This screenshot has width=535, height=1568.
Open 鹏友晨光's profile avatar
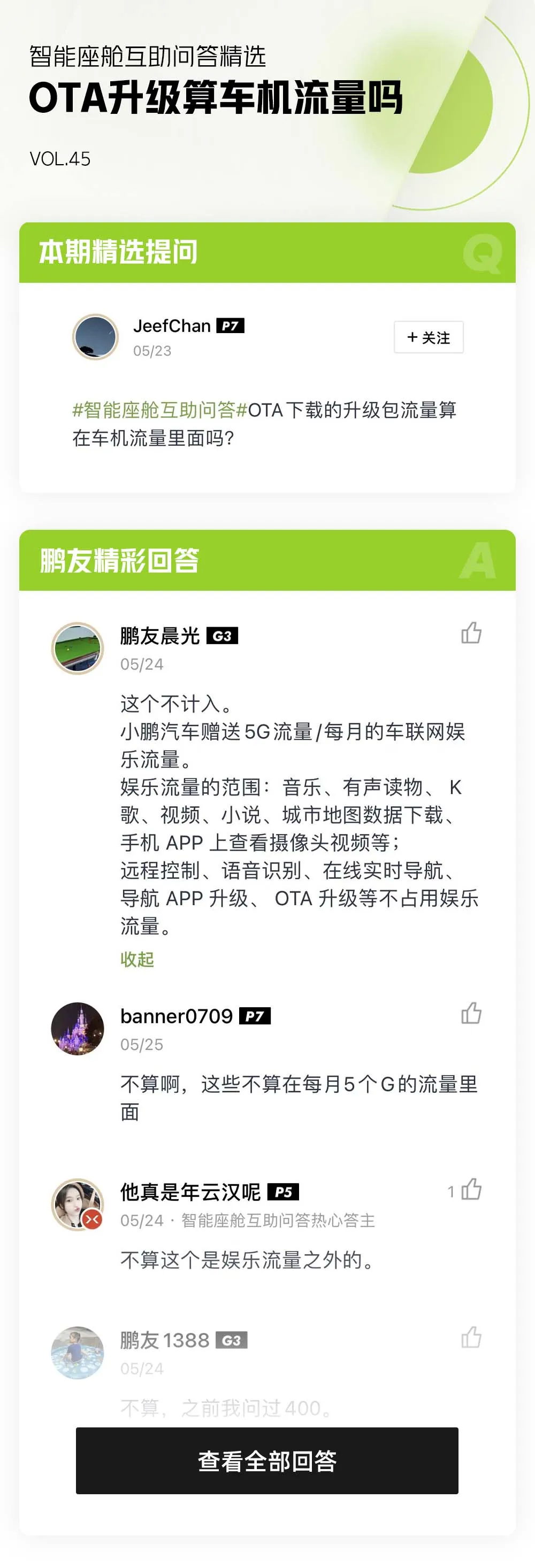pyautogui.click(x=78, y=648)
